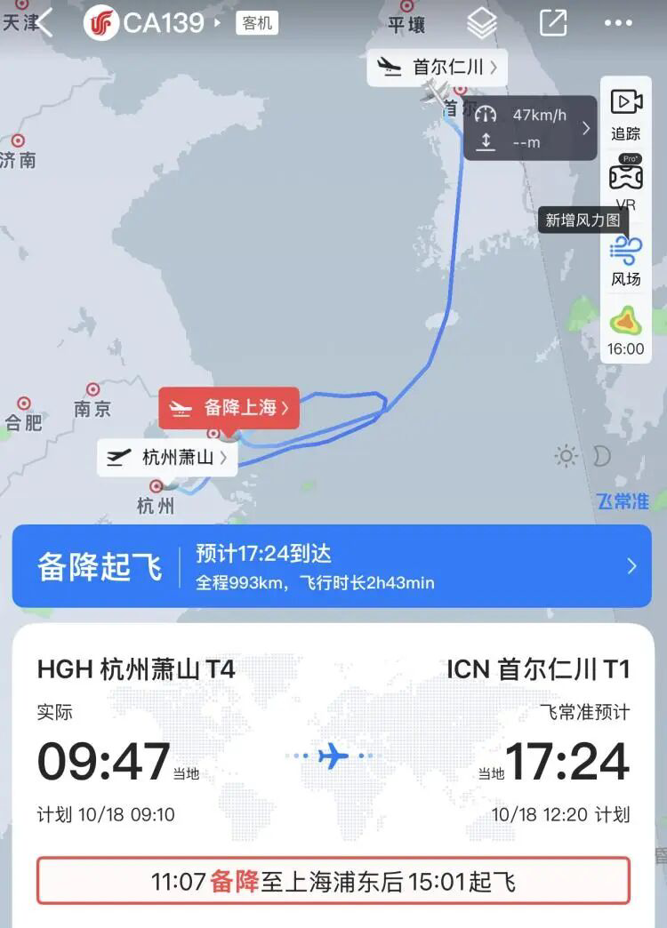Switch to the moon night map mode
Image resolution: width=667 pixels, height=928 pixels.
602,457
